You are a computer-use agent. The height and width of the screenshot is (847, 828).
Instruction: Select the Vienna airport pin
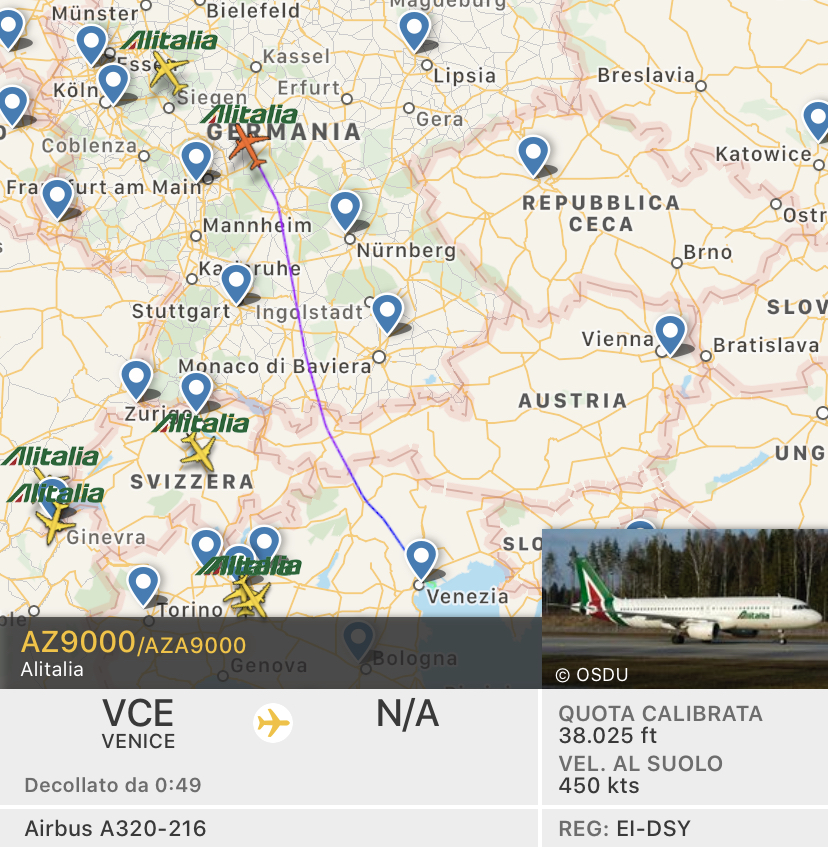tap(669, 333)
